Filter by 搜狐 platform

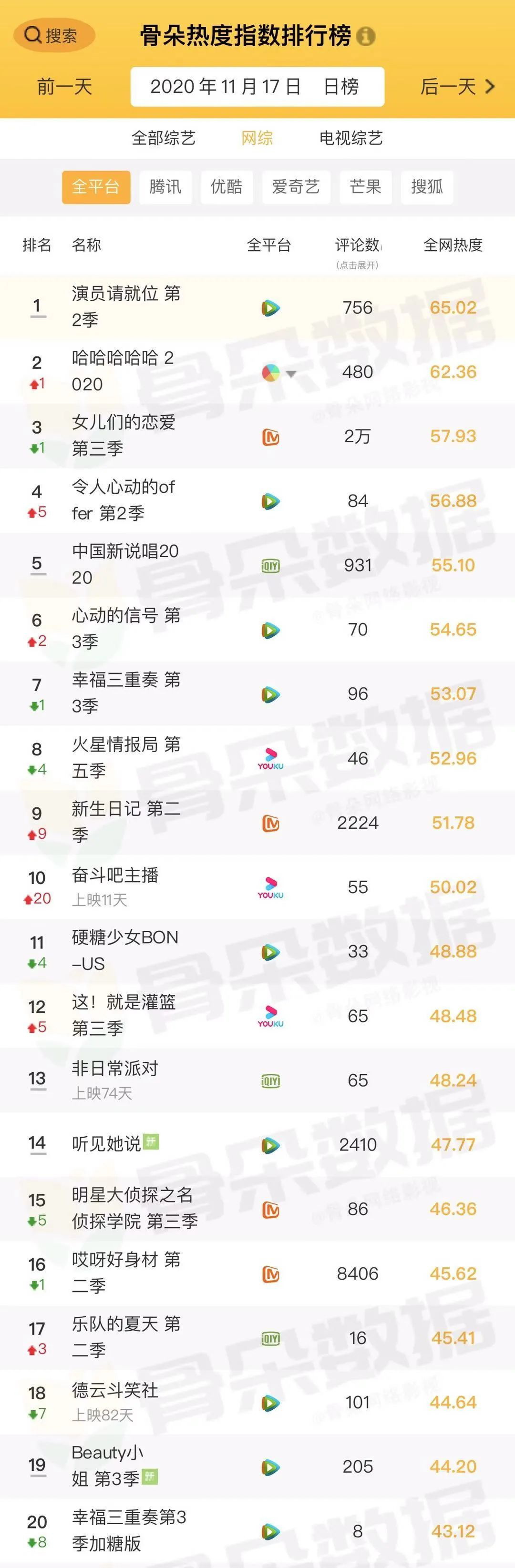click(x=426, y=187)
